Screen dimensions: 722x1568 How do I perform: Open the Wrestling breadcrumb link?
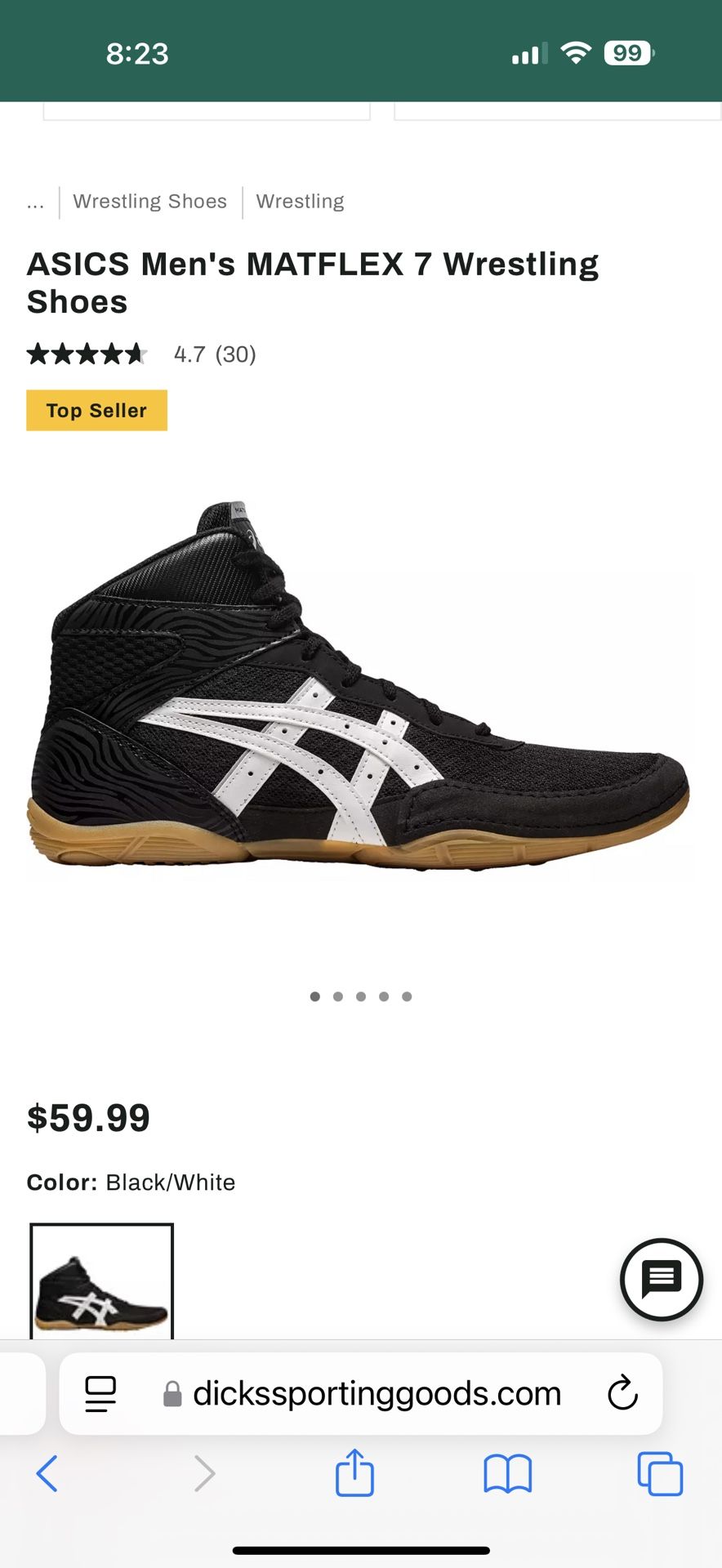[x=300, y=202]
